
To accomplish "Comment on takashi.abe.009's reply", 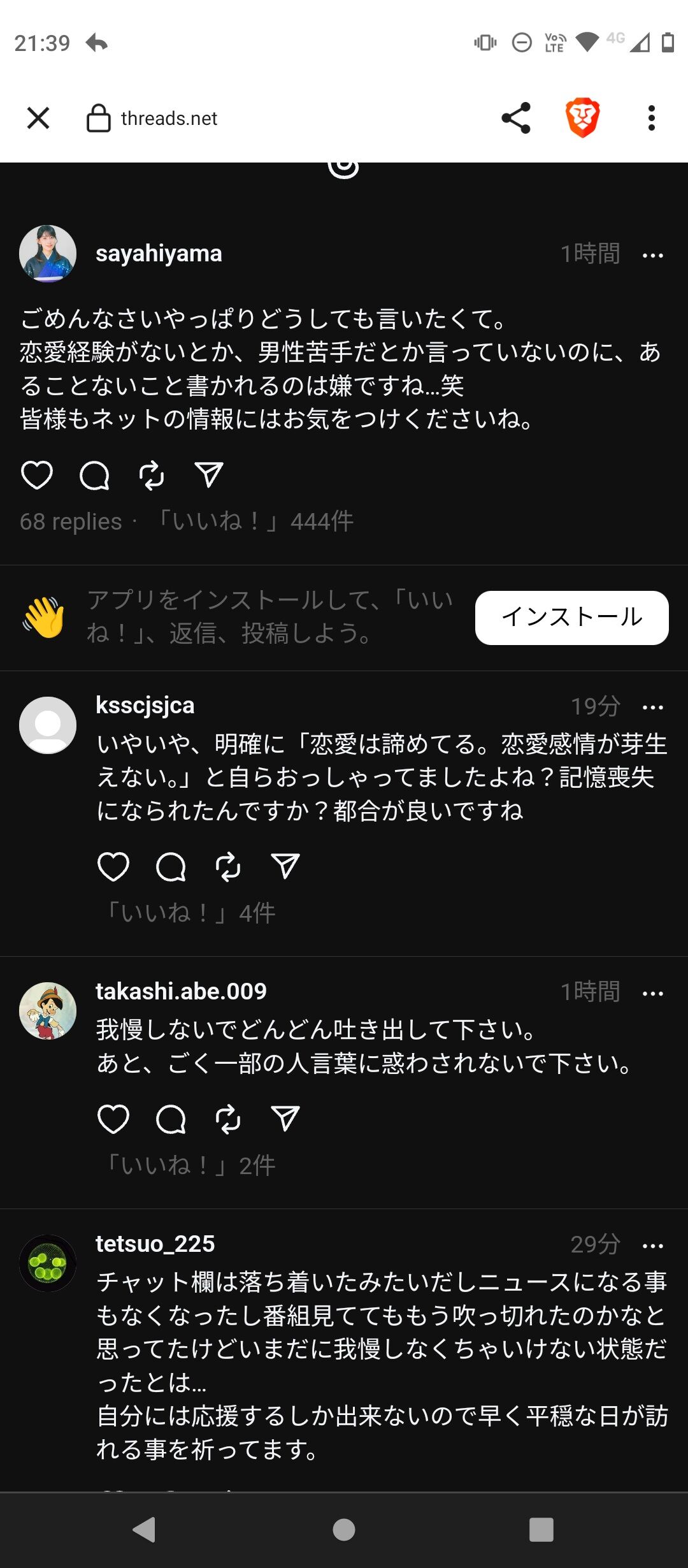I will click(x=171, y=1119).
